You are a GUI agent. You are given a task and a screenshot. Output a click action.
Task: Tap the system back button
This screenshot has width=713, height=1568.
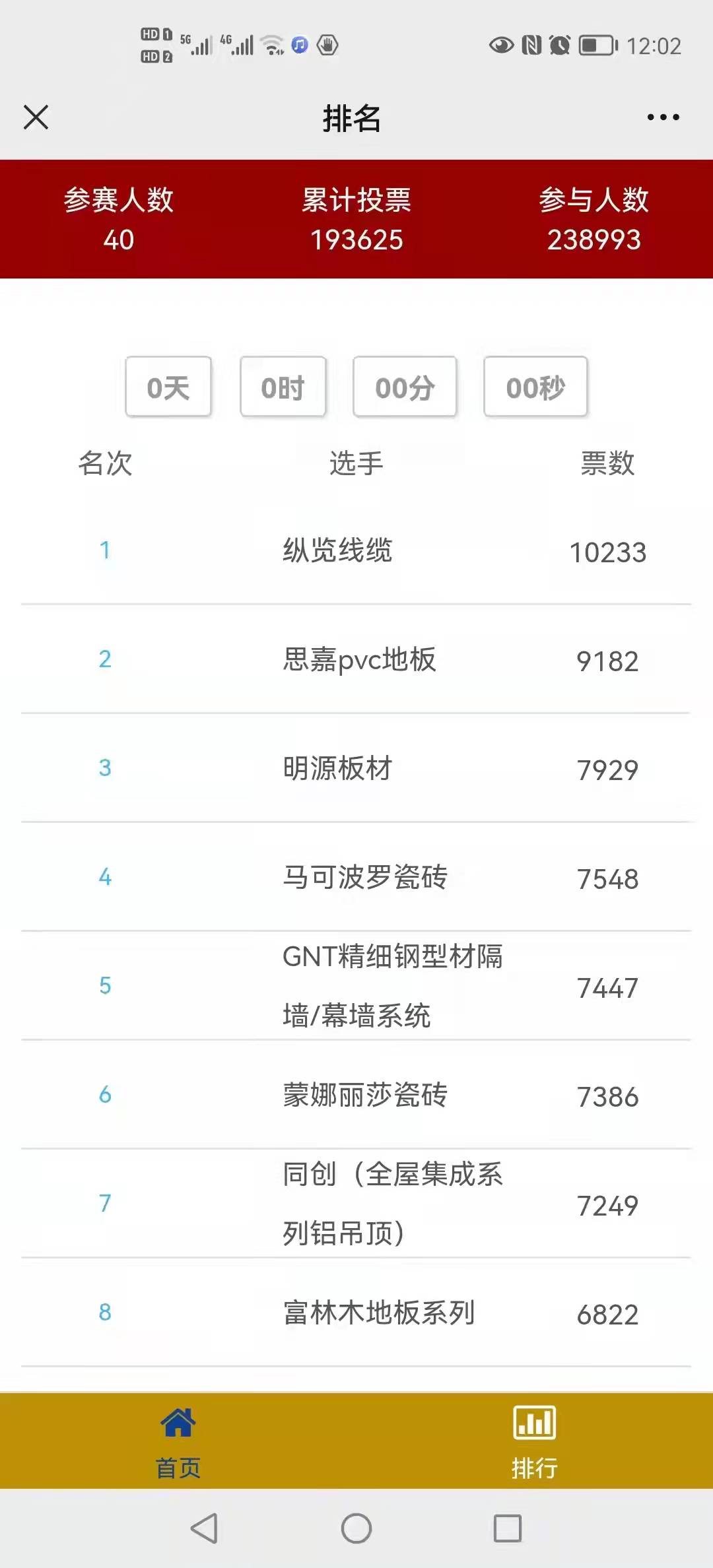click(x=204, y=1528)
